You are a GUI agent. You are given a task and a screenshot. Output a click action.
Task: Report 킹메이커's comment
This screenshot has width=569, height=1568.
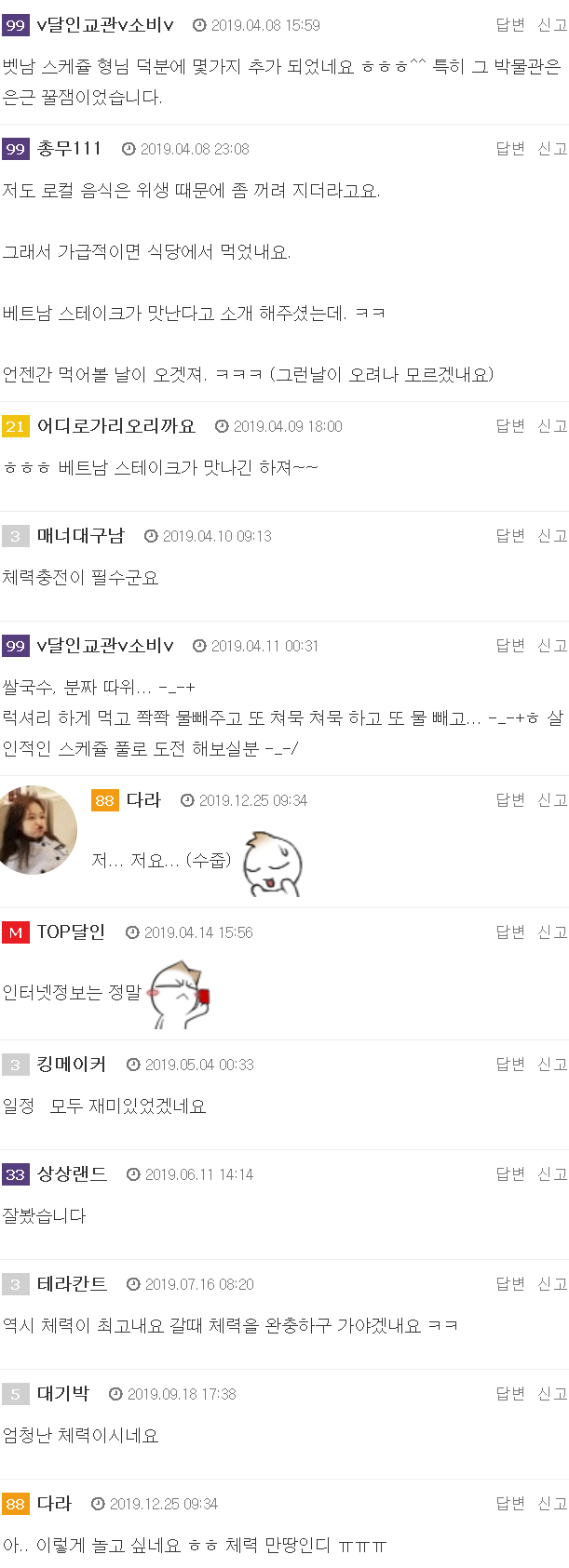click(552, 1065)
